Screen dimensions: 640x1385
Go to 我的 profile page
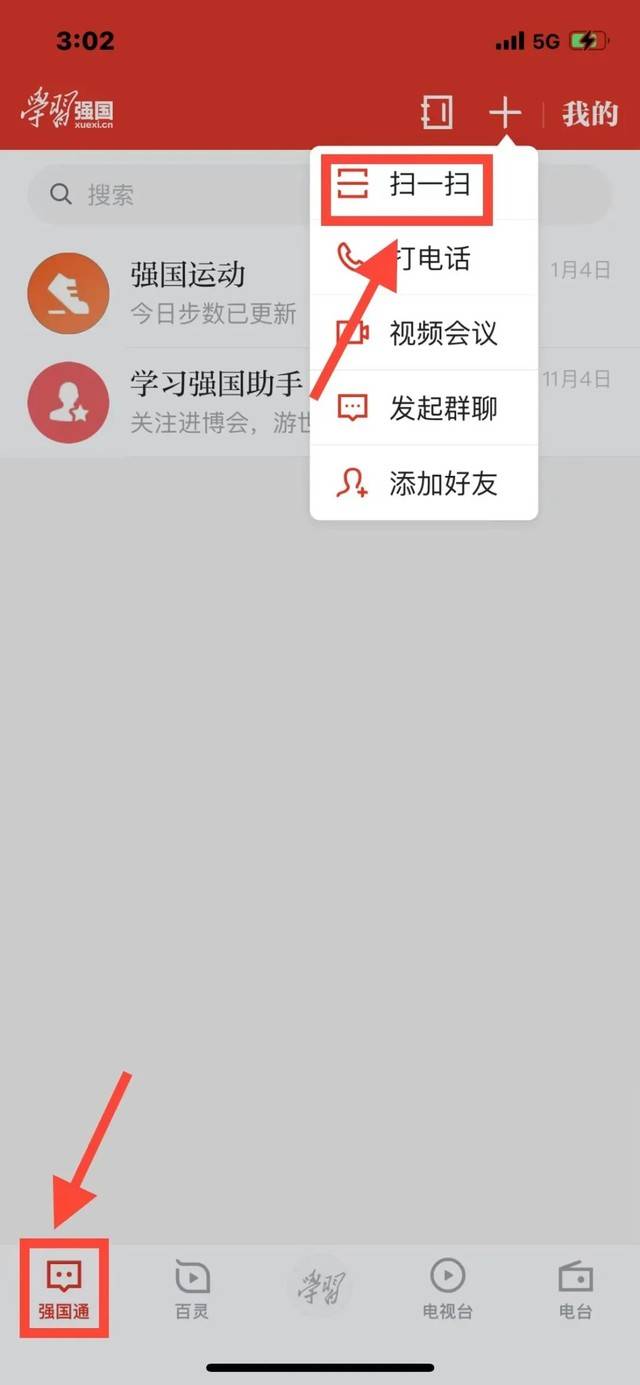589,113
